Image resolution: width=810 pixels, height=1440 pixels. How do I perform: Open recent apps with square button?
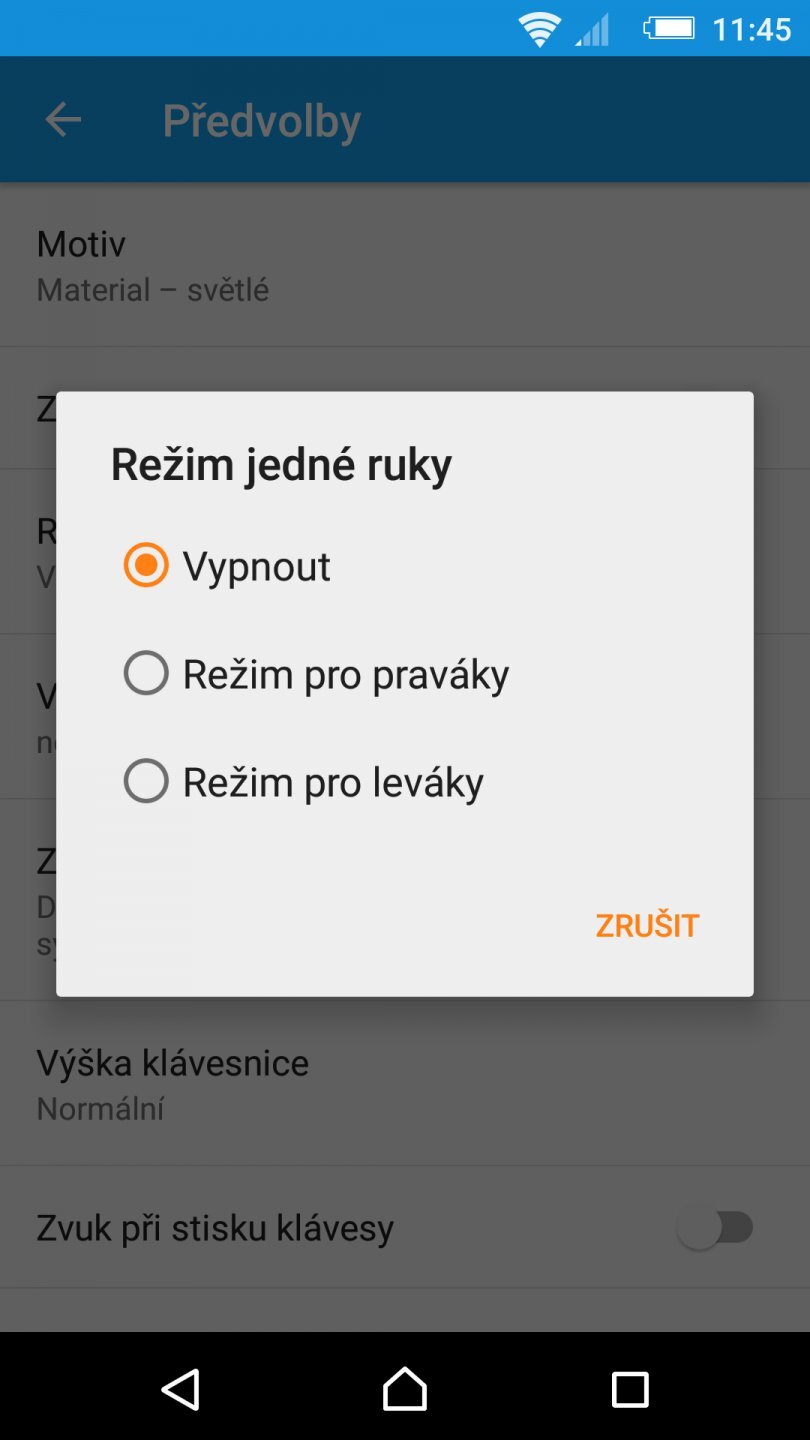(x=630, y=1389)
